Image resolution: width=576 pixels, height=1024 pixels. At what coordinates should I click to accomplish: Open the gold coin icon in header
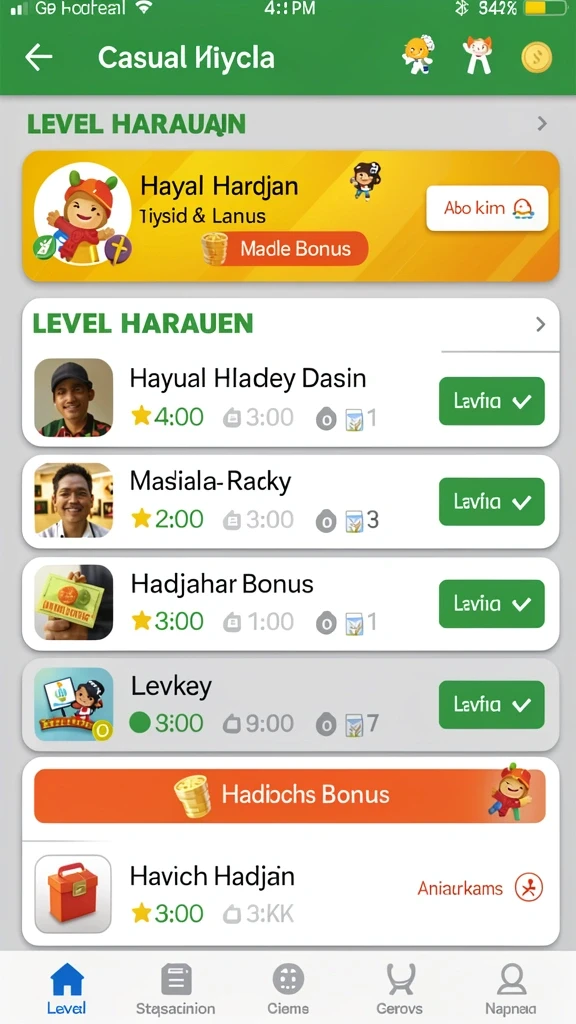point(536,57)
